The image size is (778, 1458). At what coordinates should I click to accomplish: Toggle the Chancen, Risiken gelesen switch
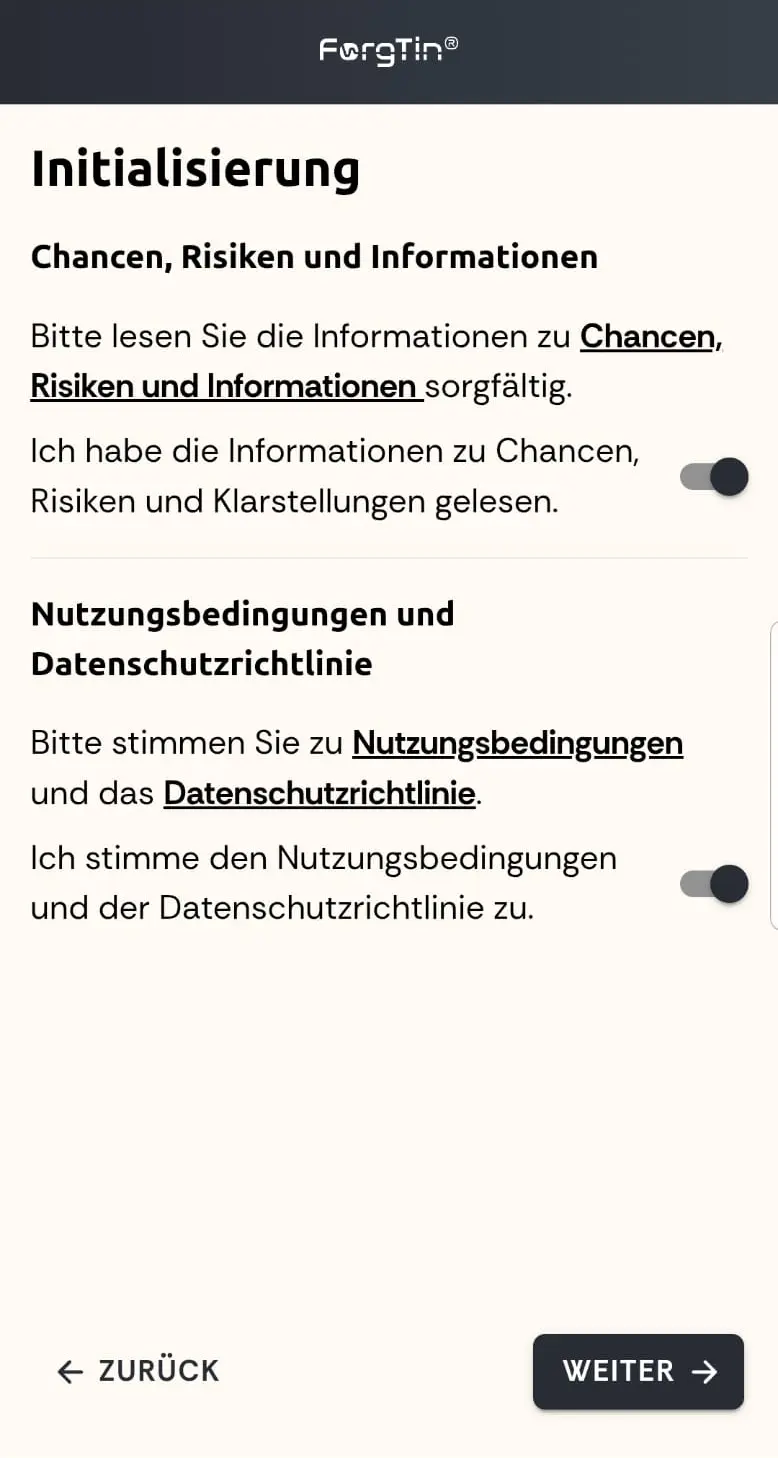pos(714,477)
